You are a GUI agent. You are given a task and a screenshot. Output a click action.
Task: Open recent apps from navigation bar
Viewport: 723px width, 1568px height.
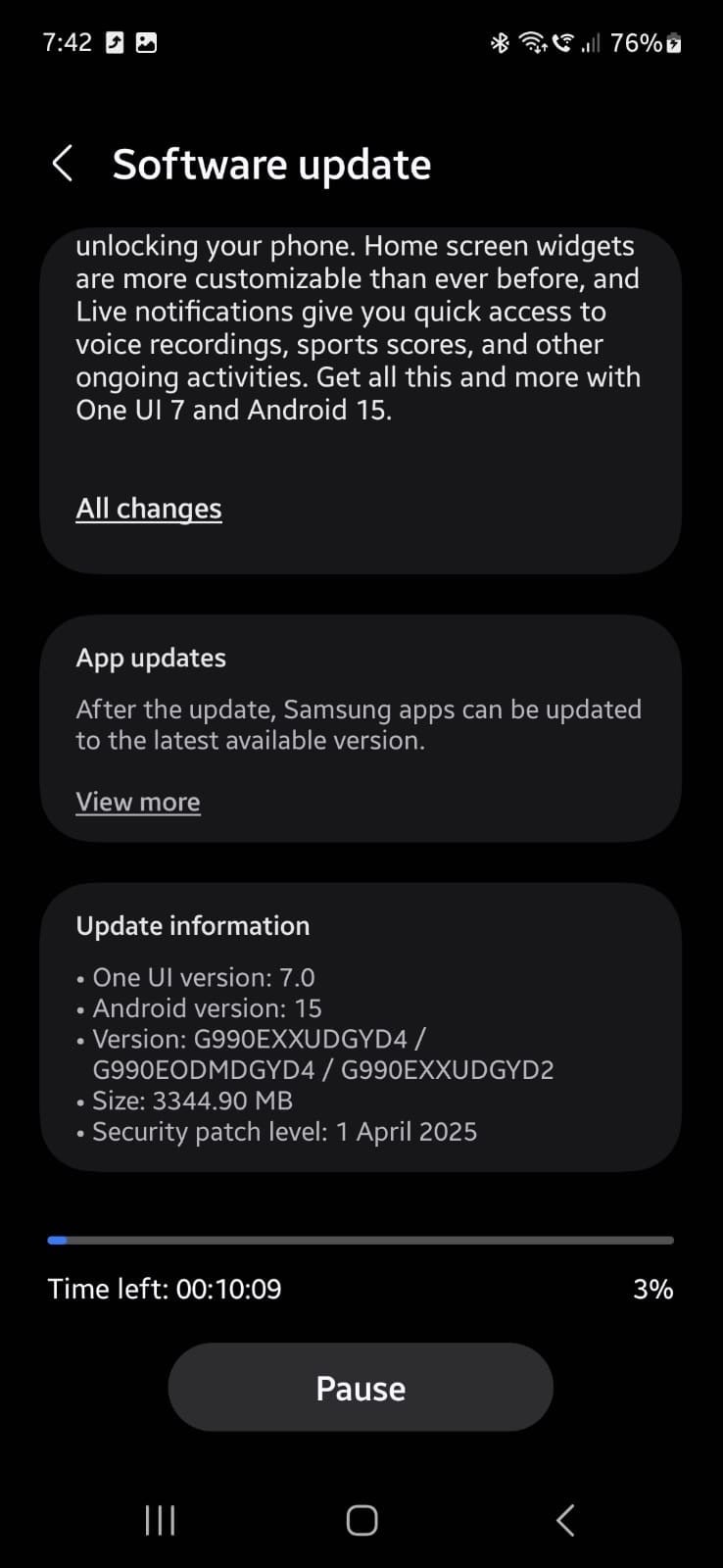coord(160,1520)
